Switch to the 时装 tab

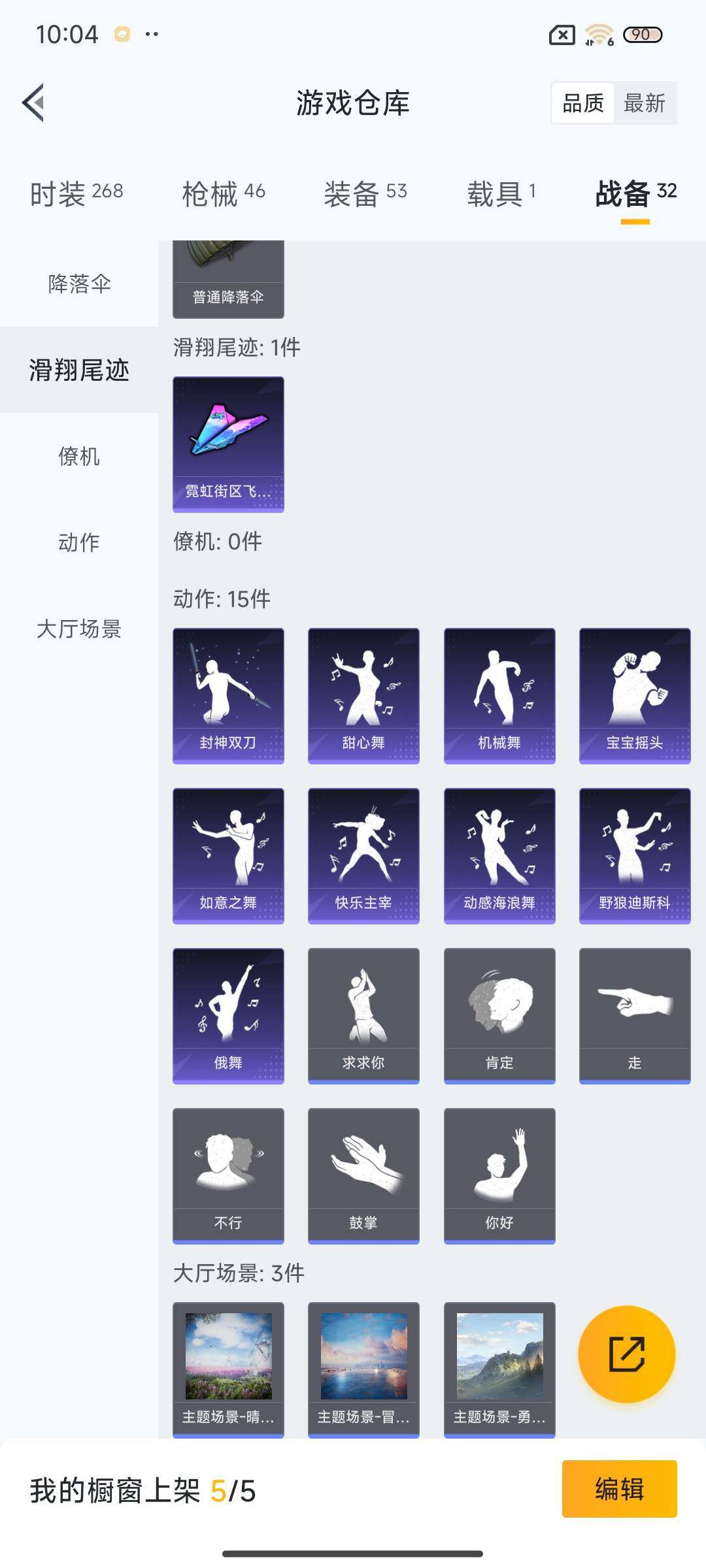coord(76,193)
